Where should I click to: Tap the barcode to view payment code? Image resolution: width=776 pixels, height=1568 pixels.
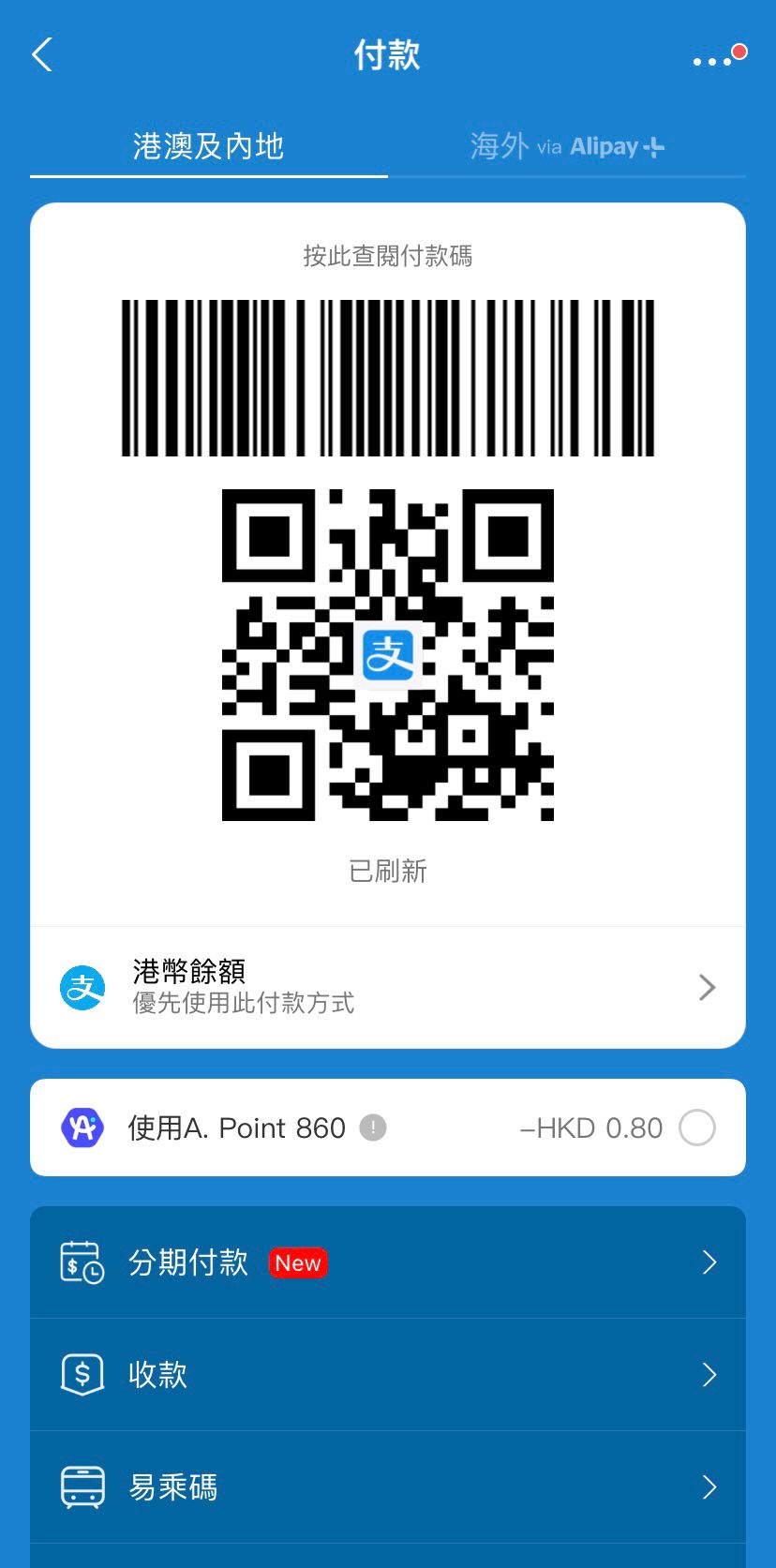point(388,378)
